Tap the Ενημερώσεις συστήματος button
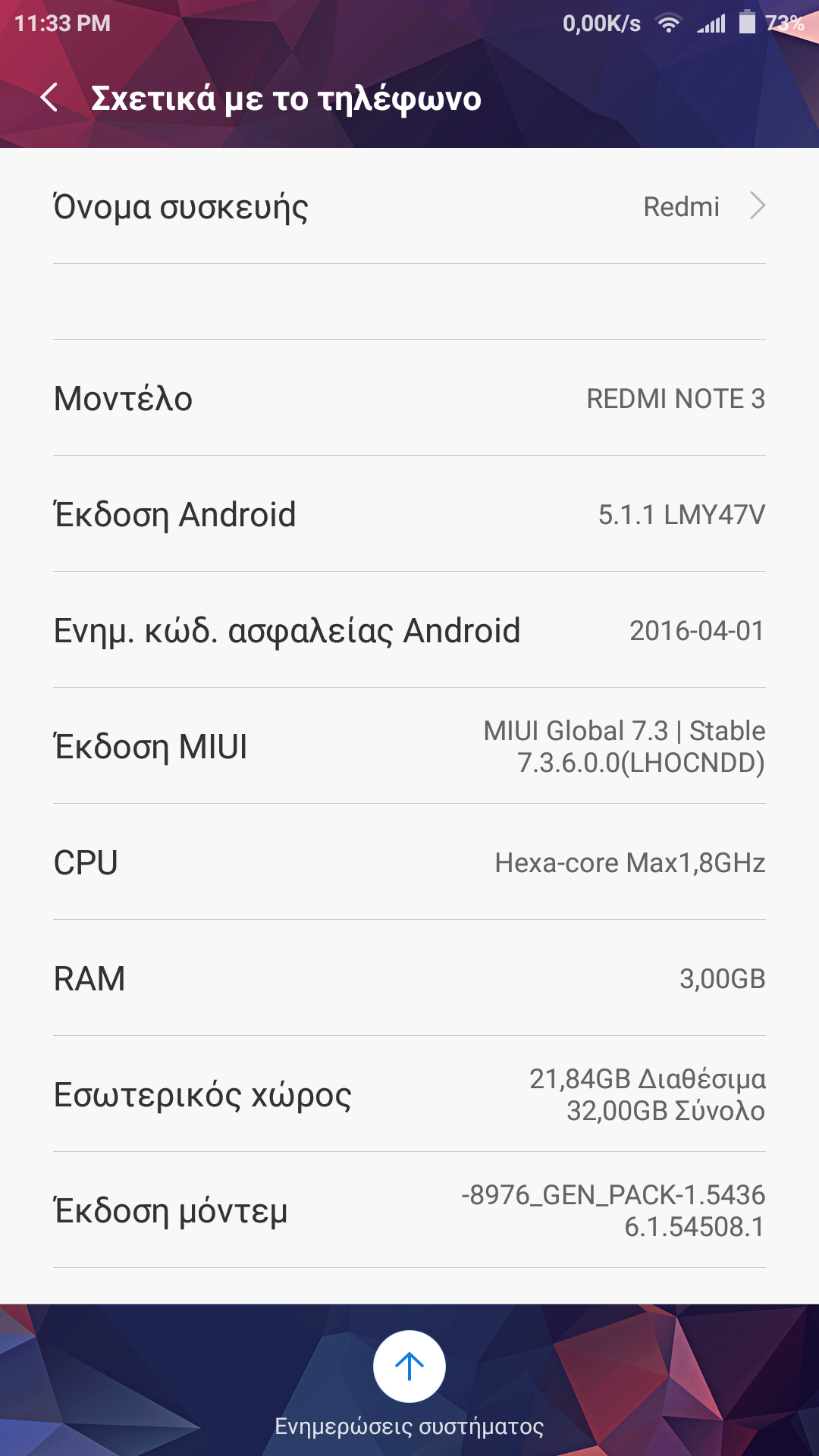The image size is (819, 1456). pyautogui.click(x=409, y=1367)
